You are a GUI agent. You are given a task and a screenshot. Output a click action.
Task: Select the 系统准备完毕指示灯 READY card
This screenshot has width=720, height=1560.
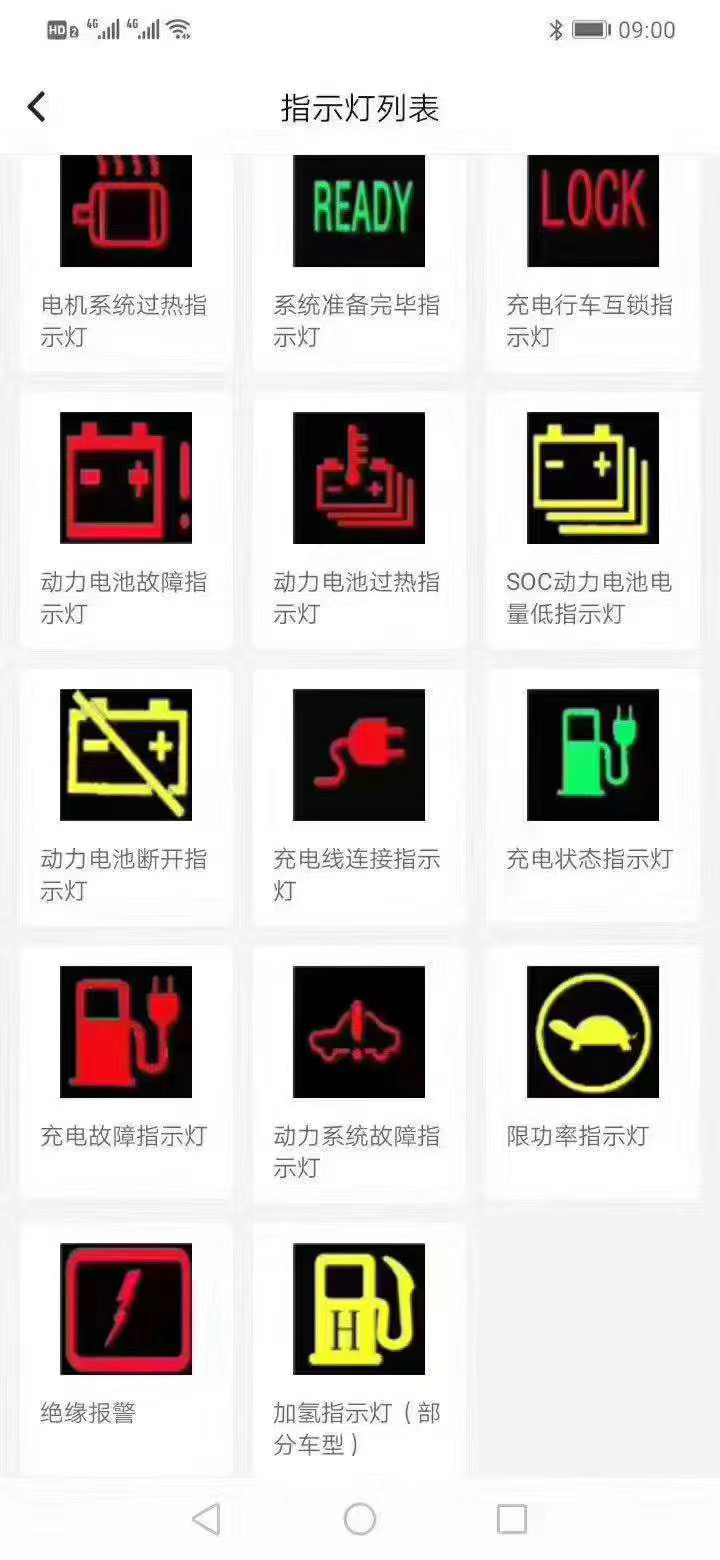pyautogui.click(x=359, y=262)
